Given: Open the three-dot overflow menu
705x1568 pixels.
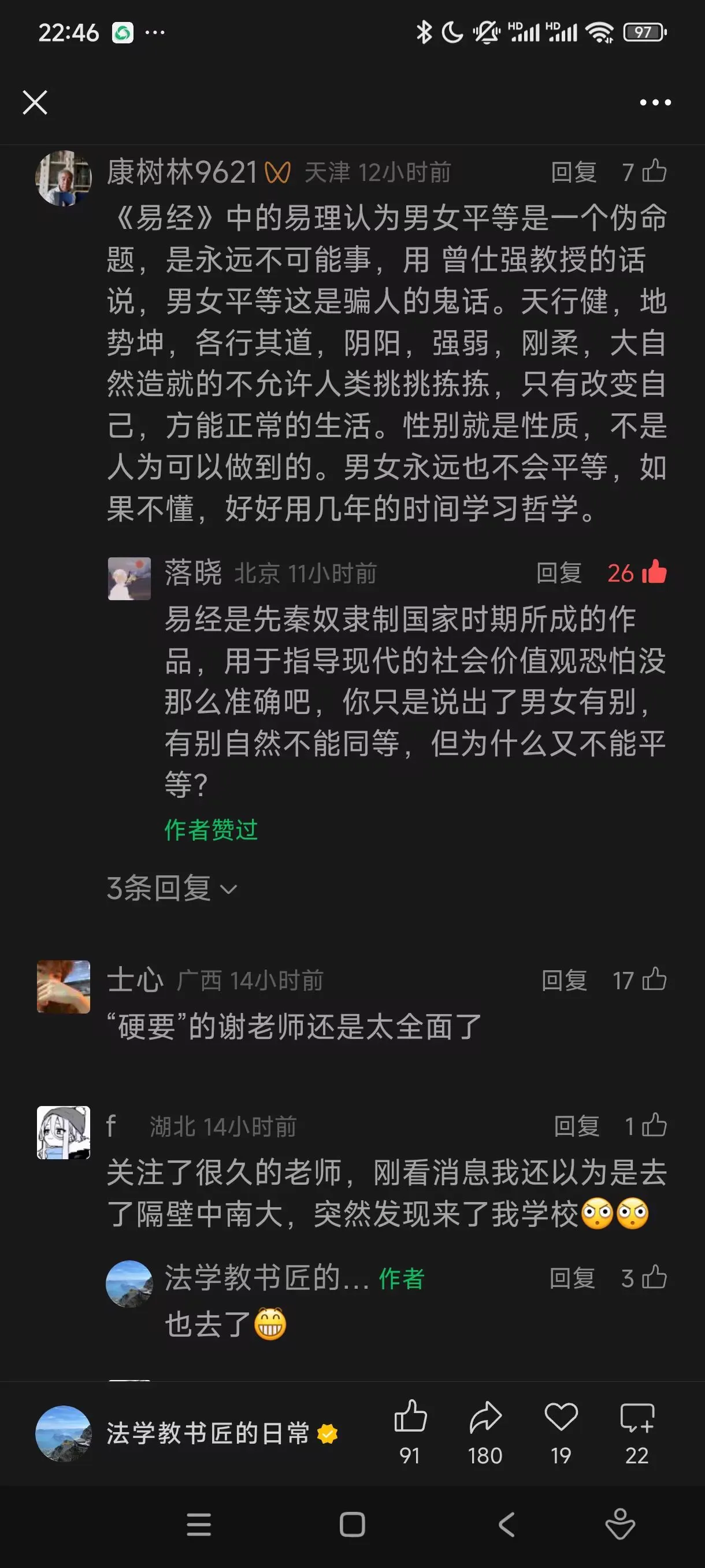Looking at the screenshot, I should coord(655,102).
